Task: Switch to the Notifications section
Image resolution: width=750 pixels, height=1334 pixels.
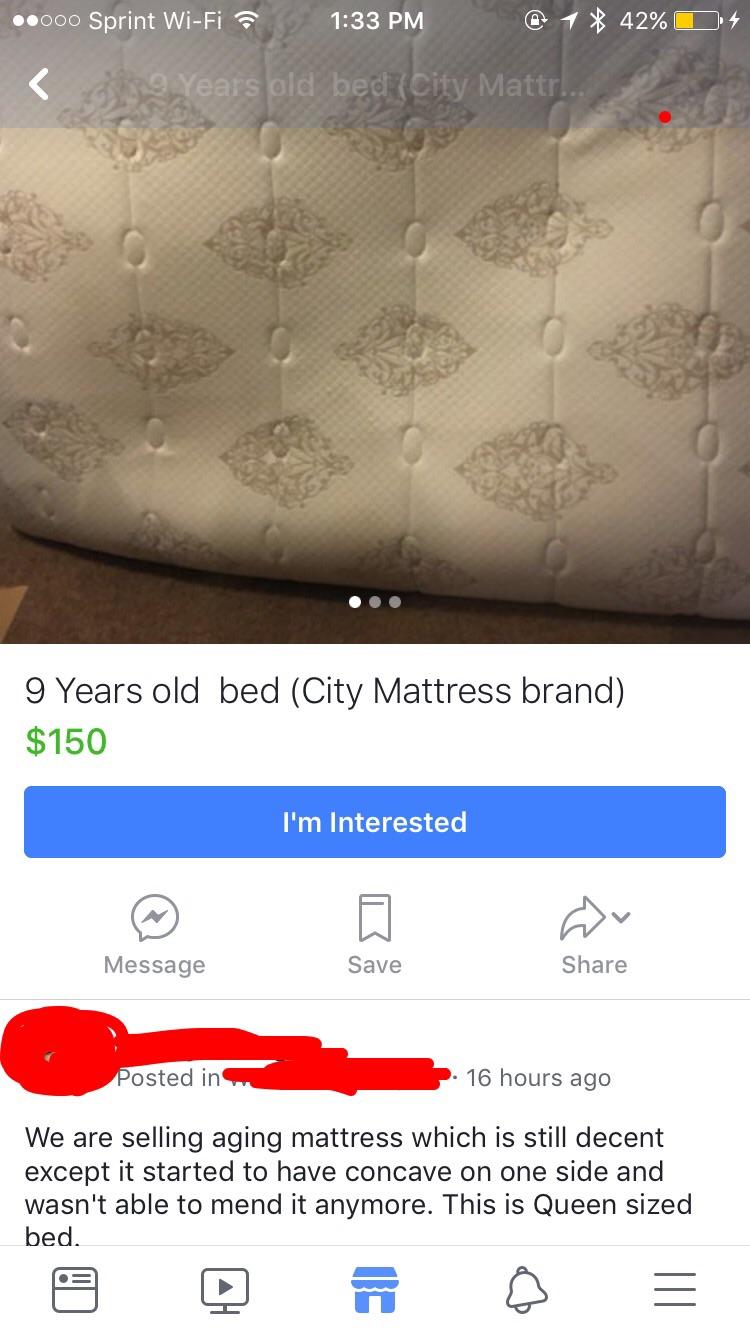Action: (524, 1289)
